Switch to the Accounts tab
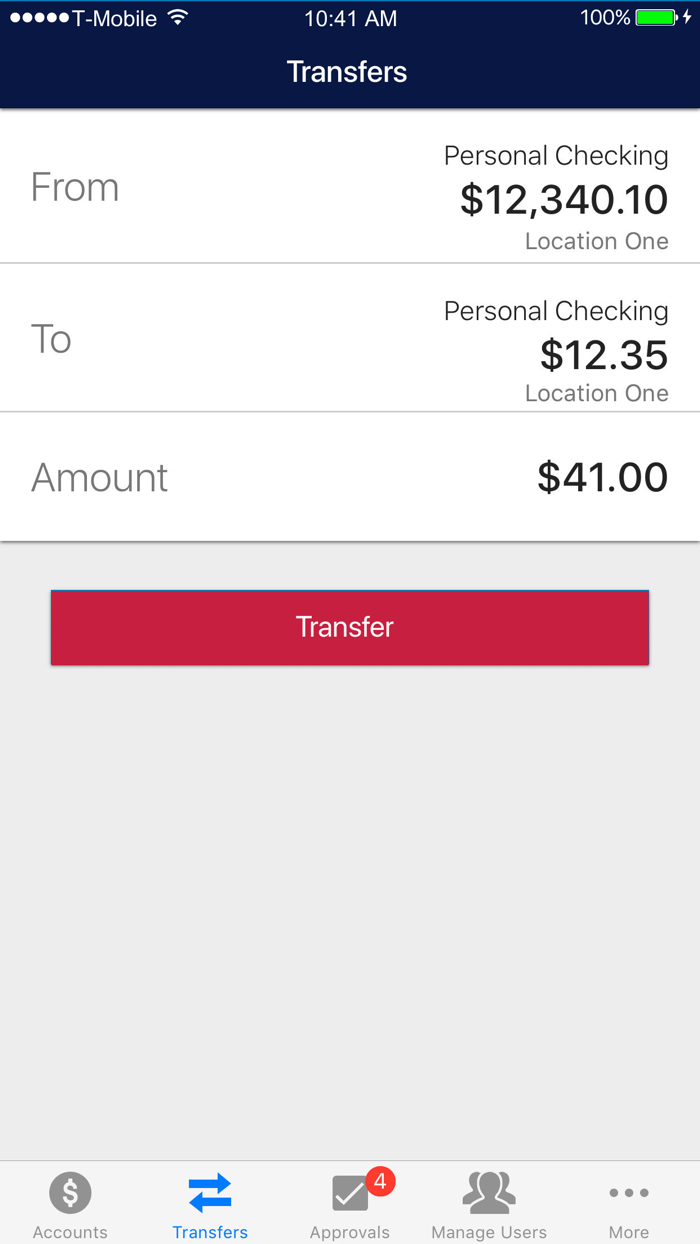Viewport: 700px width, 1244px height. (70, 1203)
